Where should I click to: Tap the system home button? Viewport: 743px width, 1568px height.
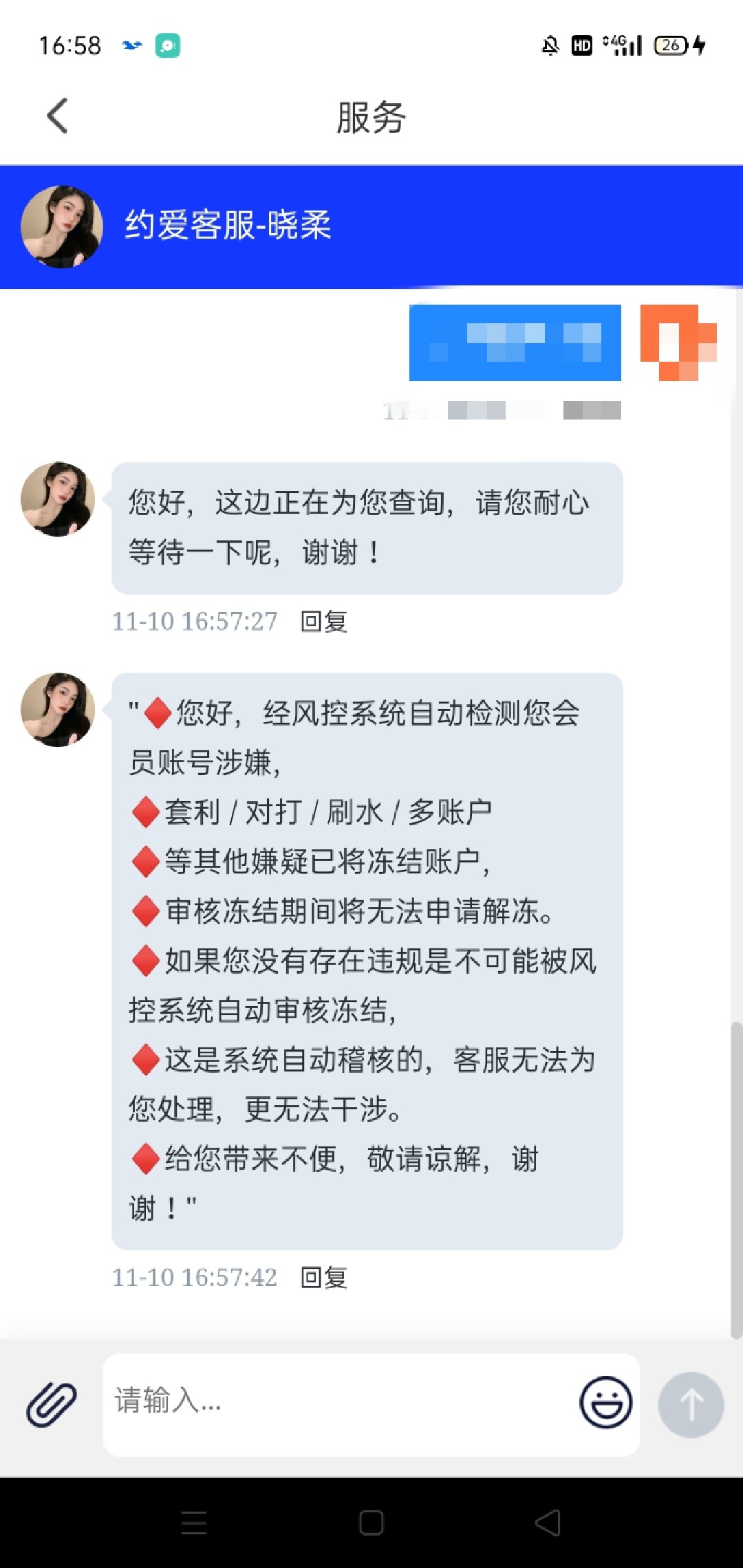[371, 1523]
